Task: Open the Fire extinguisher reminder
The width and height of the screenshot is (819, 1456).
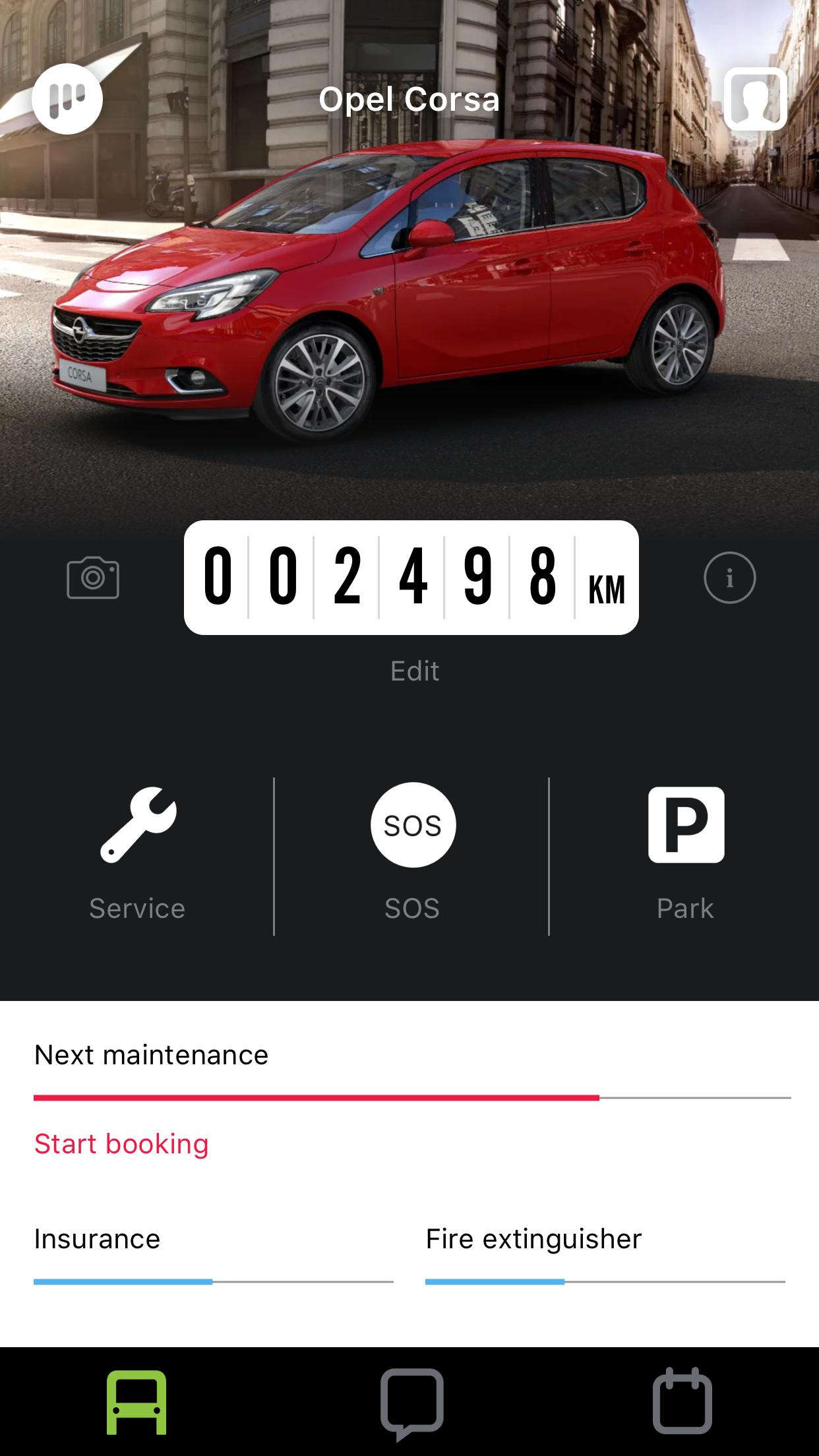Action: click(533, 1239)
